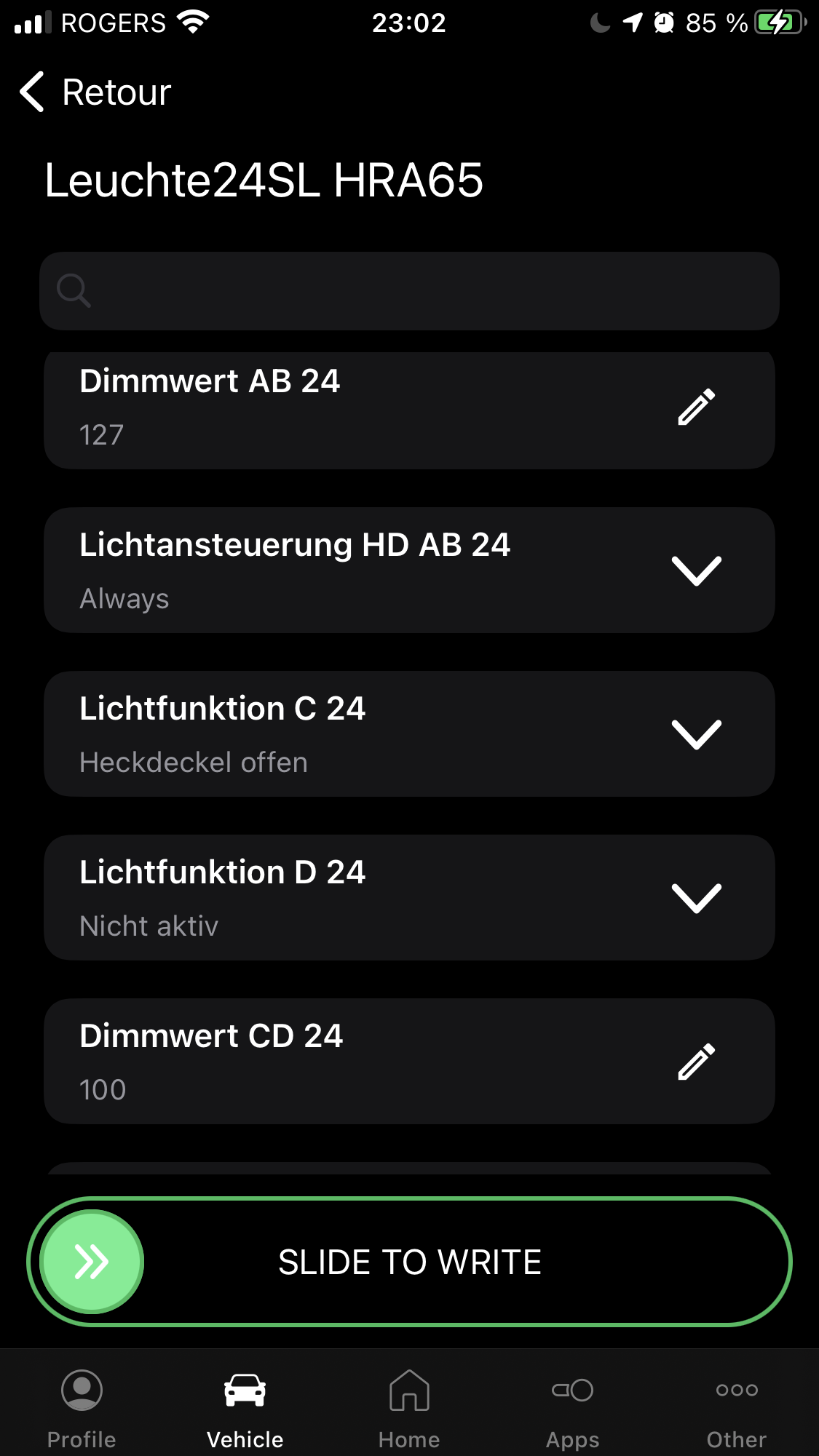The height and width of the screenshot is (1456, 819).
Task: Expand the Lichtansteuerung HD AB 24 dropdown
Action: [696, 570]
